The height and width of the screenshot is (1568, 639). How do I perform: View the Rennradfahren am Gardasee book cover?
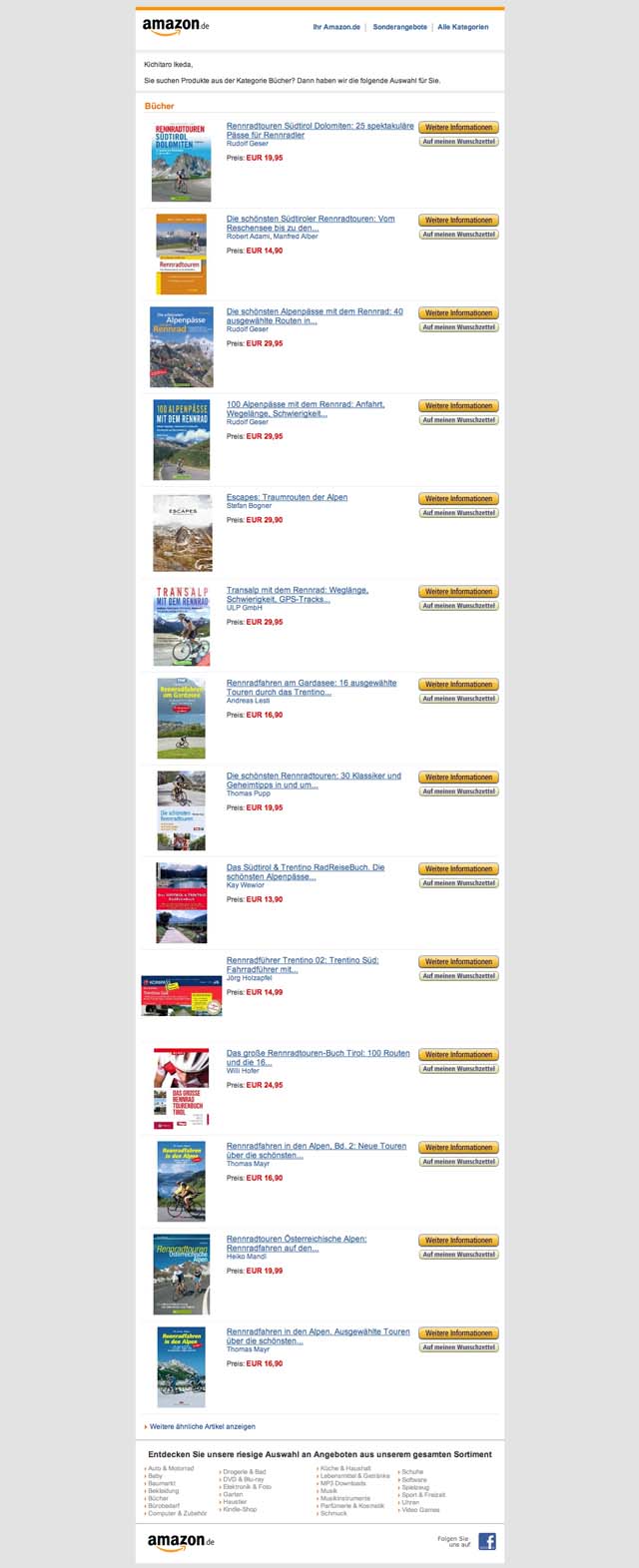181,719
